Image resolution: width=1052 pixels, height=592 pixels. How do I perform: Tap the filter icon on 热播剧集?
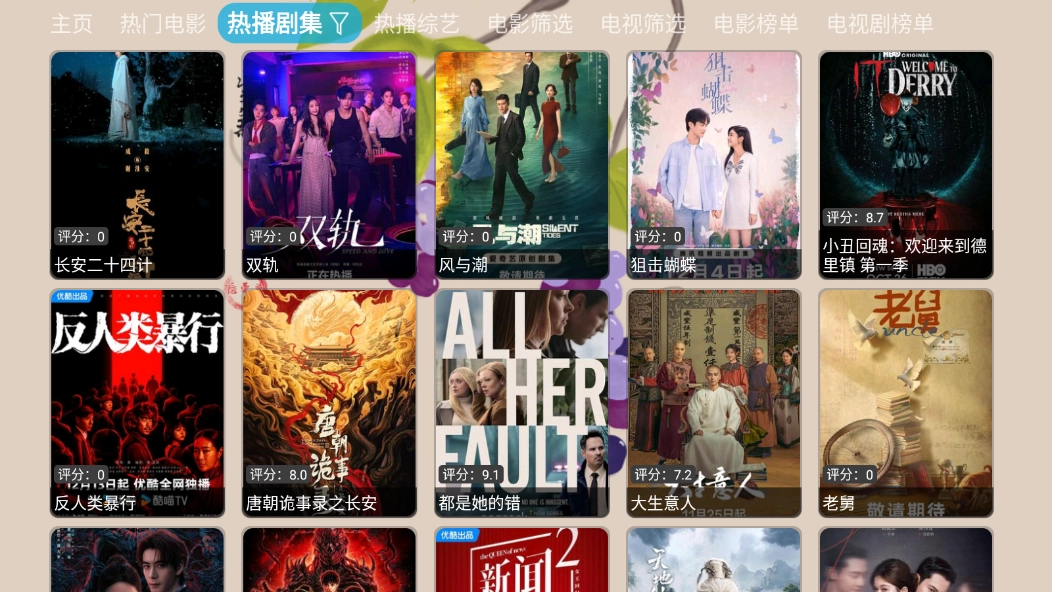340,24
